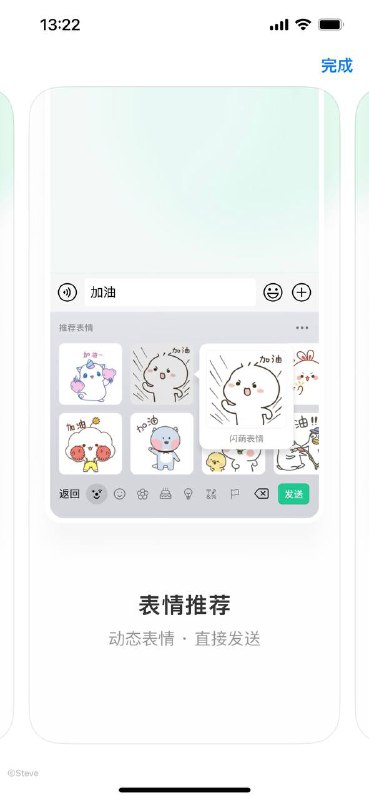Screen dimensions: 369x800
Task: Tap 完成 to finish the introduction
Action: click(x=337, y=65)
